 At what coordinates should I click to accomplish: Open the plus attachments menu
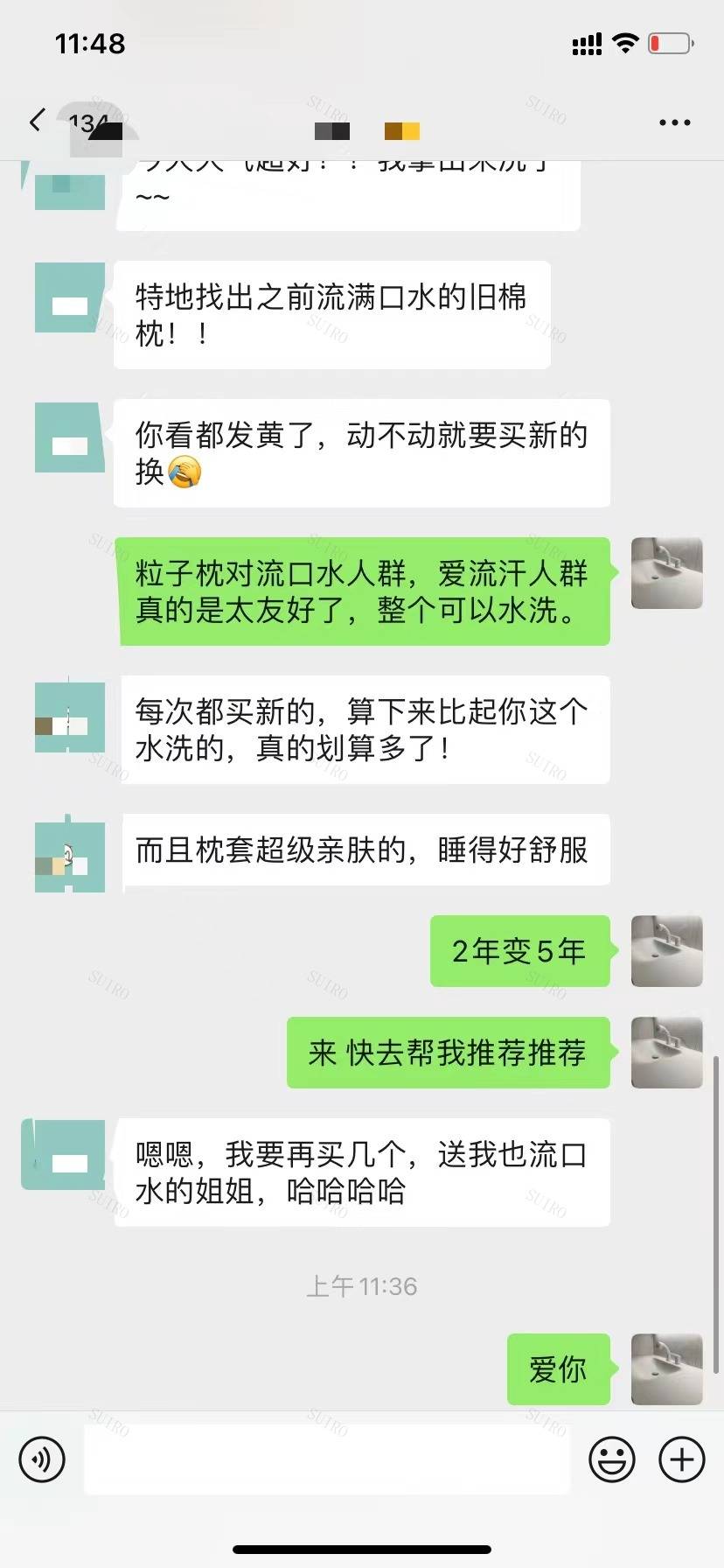681,1459
